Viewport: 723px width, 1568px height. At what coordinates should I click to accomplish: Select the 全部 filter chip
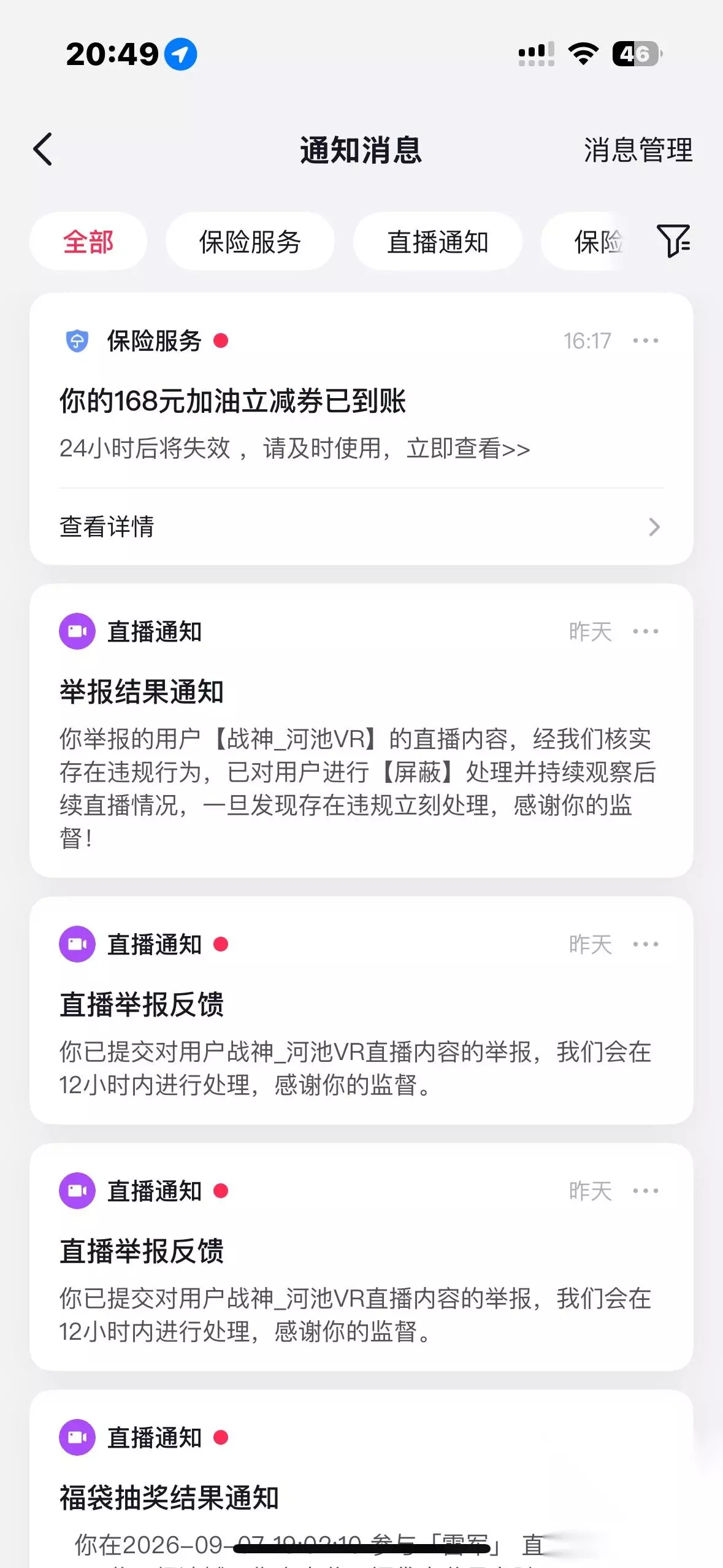point(88,242)
